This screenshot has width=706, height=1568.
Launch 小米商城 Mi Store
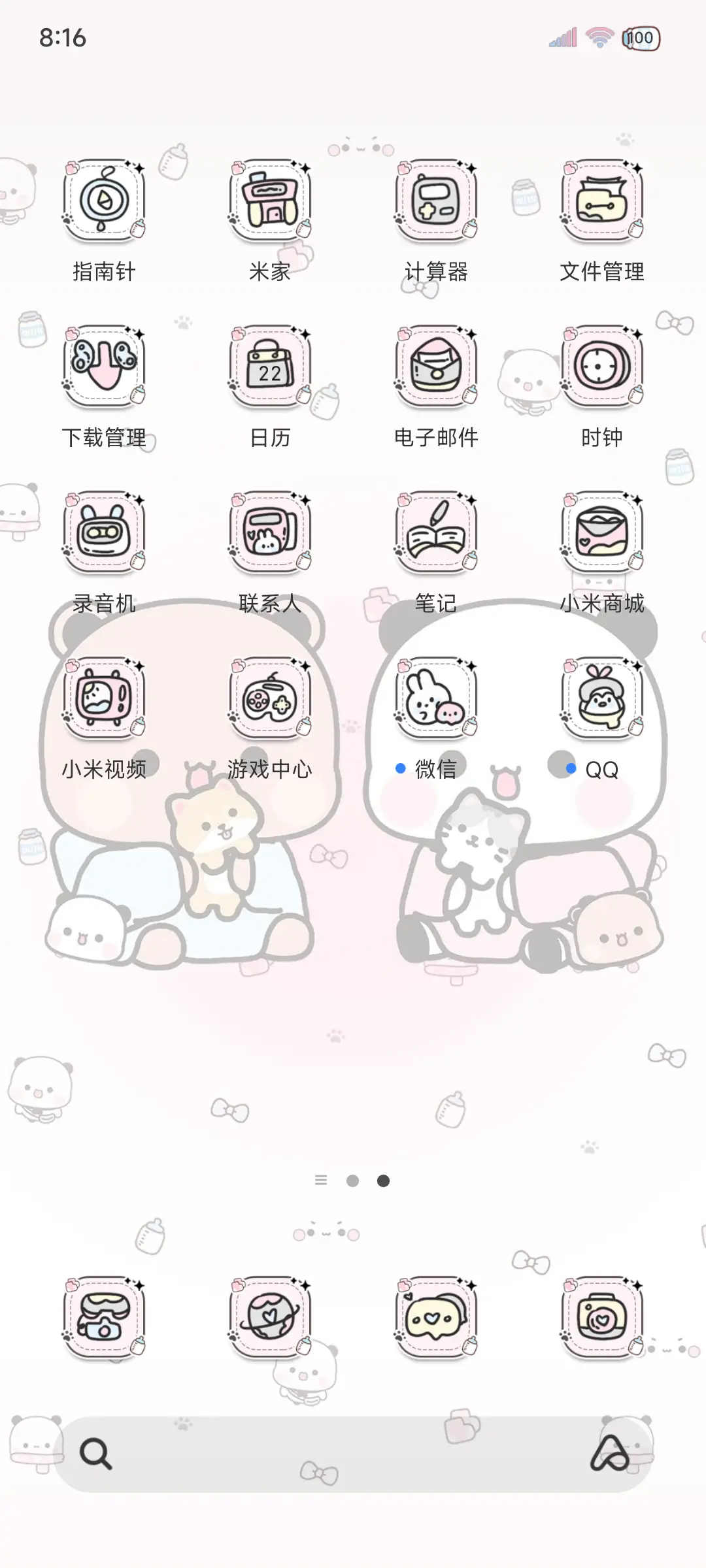[x=601, y=532]
